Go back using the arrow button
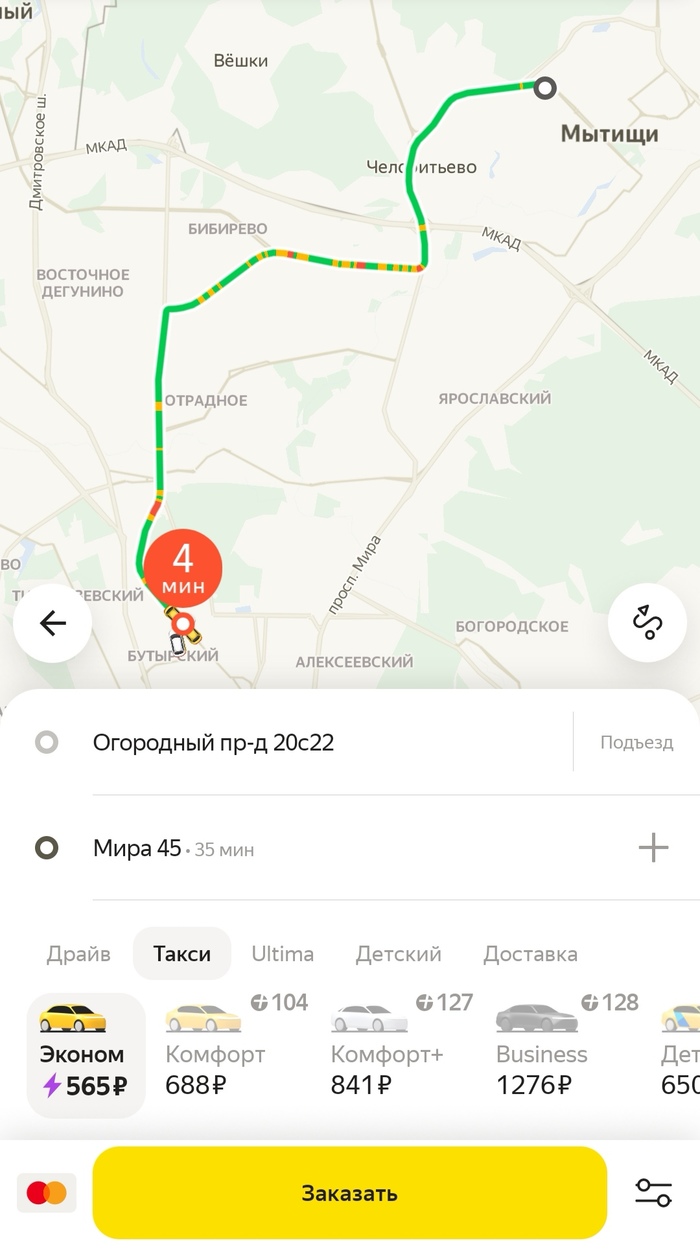Screen dimensions: 700x1260 coord(53,623)
